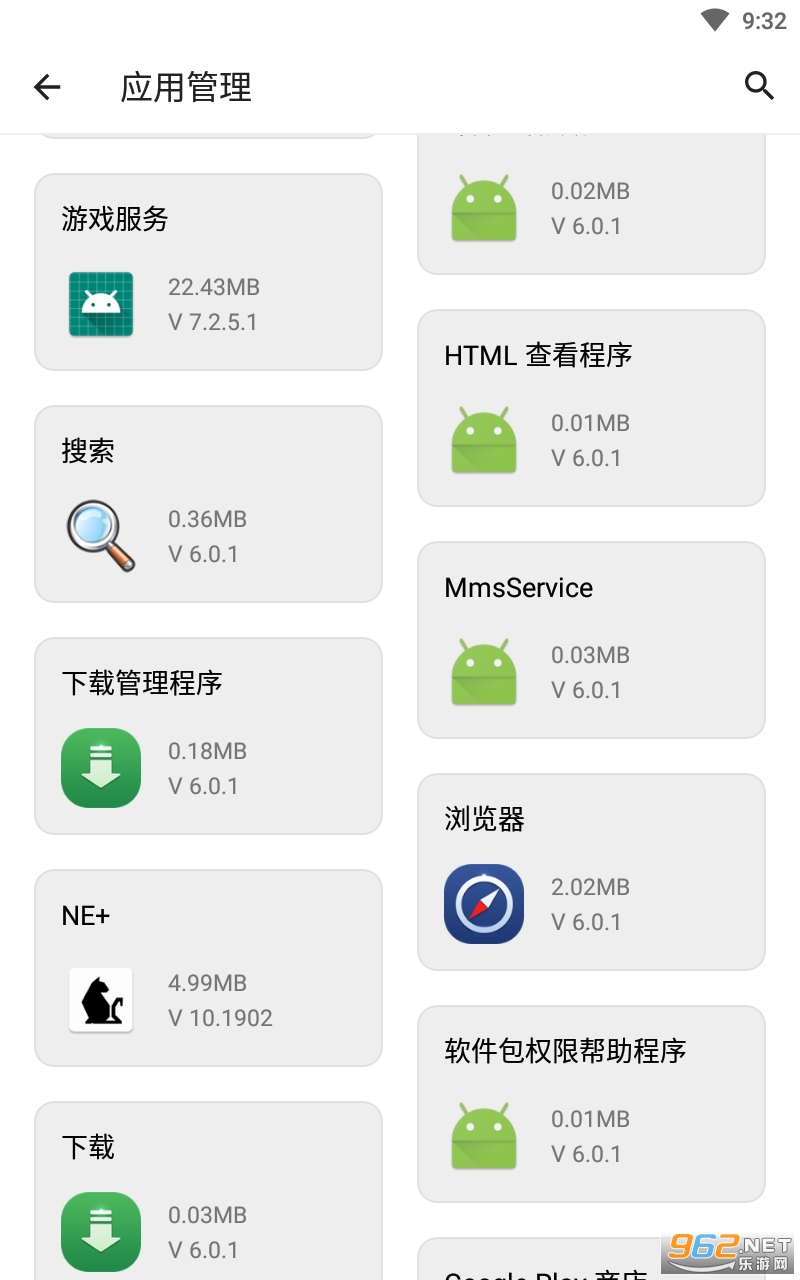Go back from 应用管理
The height and width of the screenshot is (1280, 800).
(47, 87)
